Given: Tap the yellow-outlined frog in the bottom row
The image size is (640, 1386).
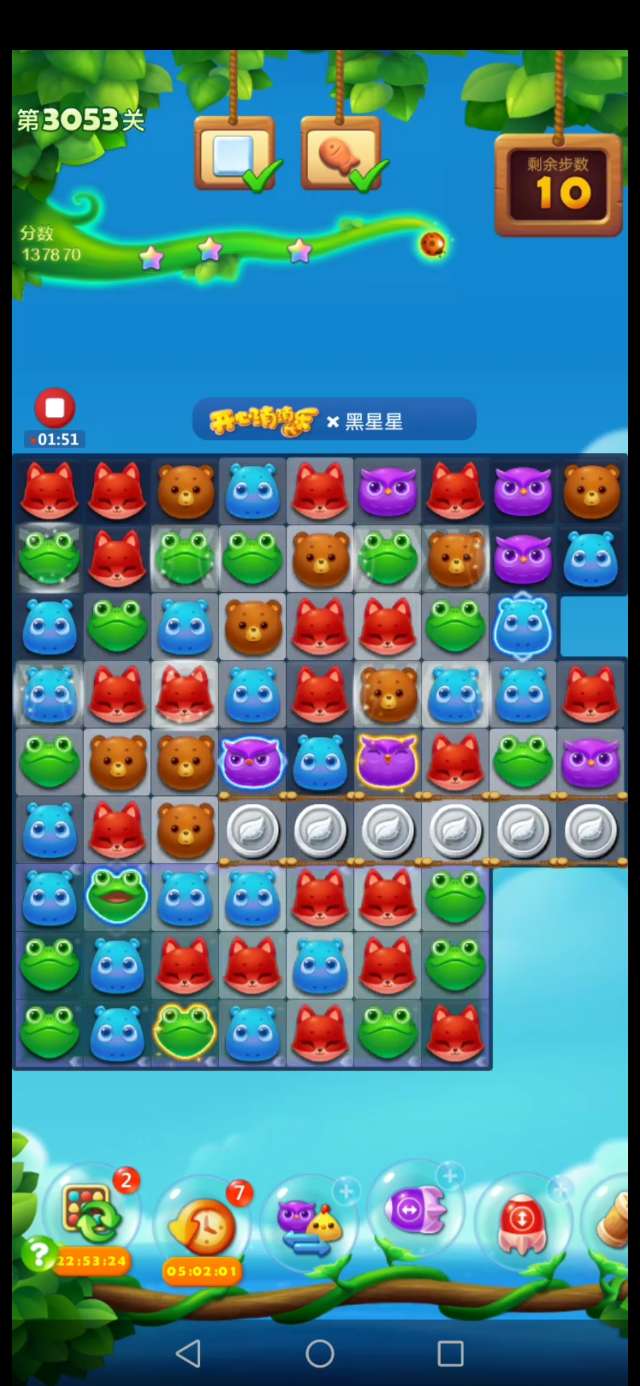Looking at the screenshot, I should click(184, 1030).
